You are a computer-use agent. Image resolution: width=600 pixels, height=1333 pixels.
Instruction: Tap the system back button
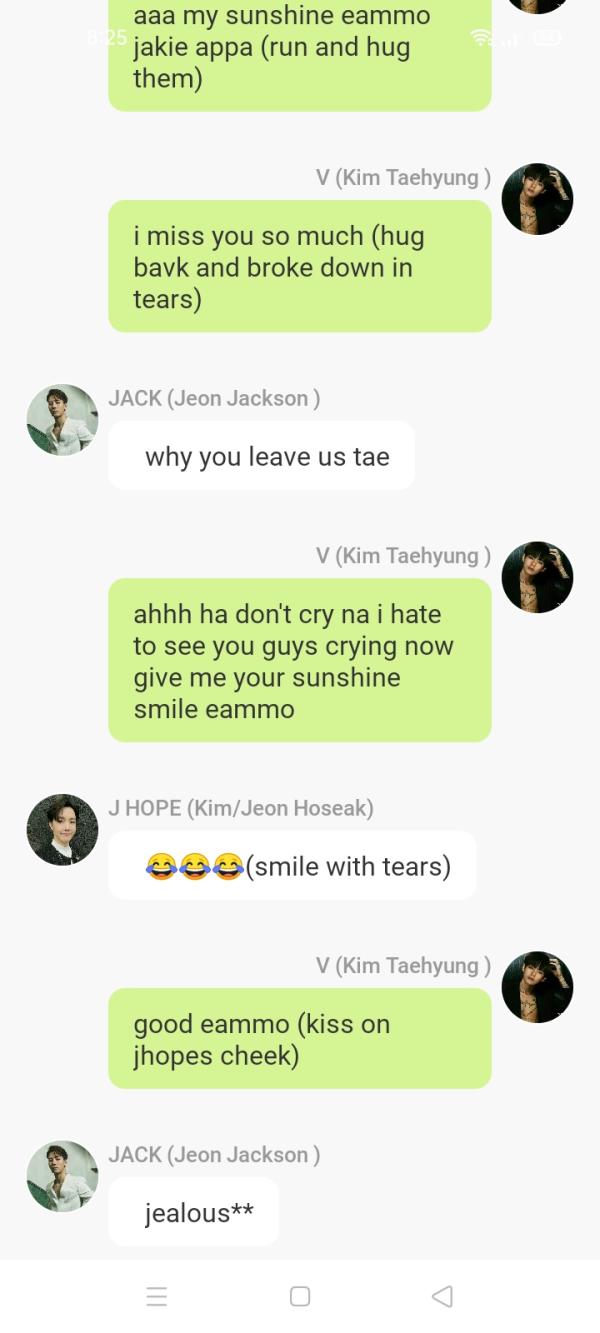click(442, 1296)
